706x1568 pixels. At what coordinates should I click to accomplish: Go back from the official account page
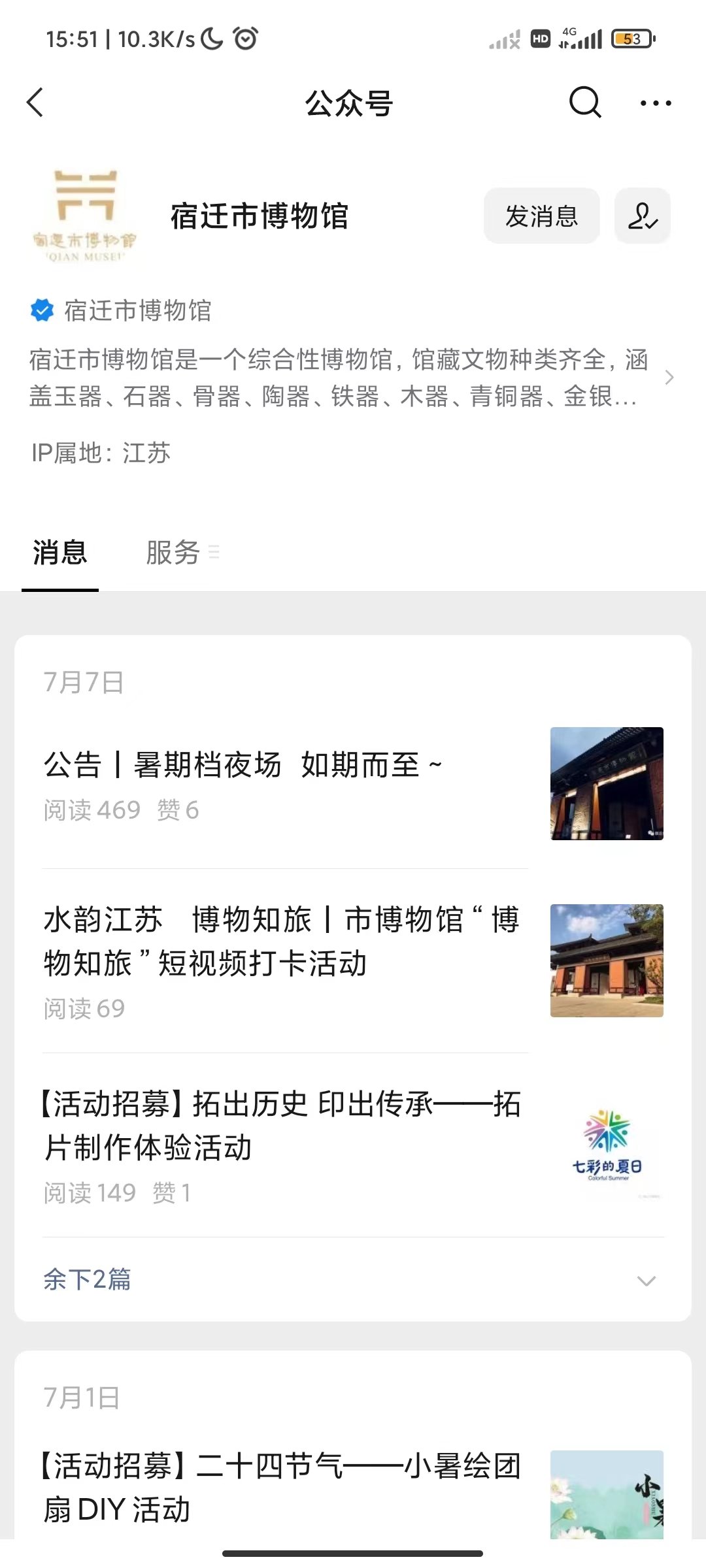pos(35,103)
